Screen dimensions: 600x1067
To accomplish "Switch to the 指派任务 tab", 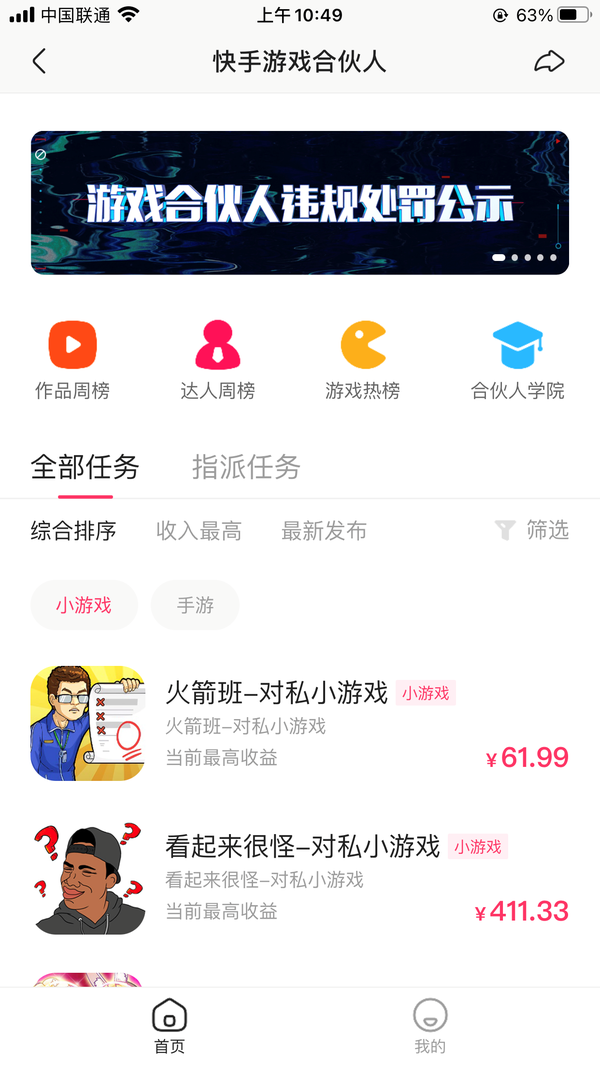I will 246,467.
